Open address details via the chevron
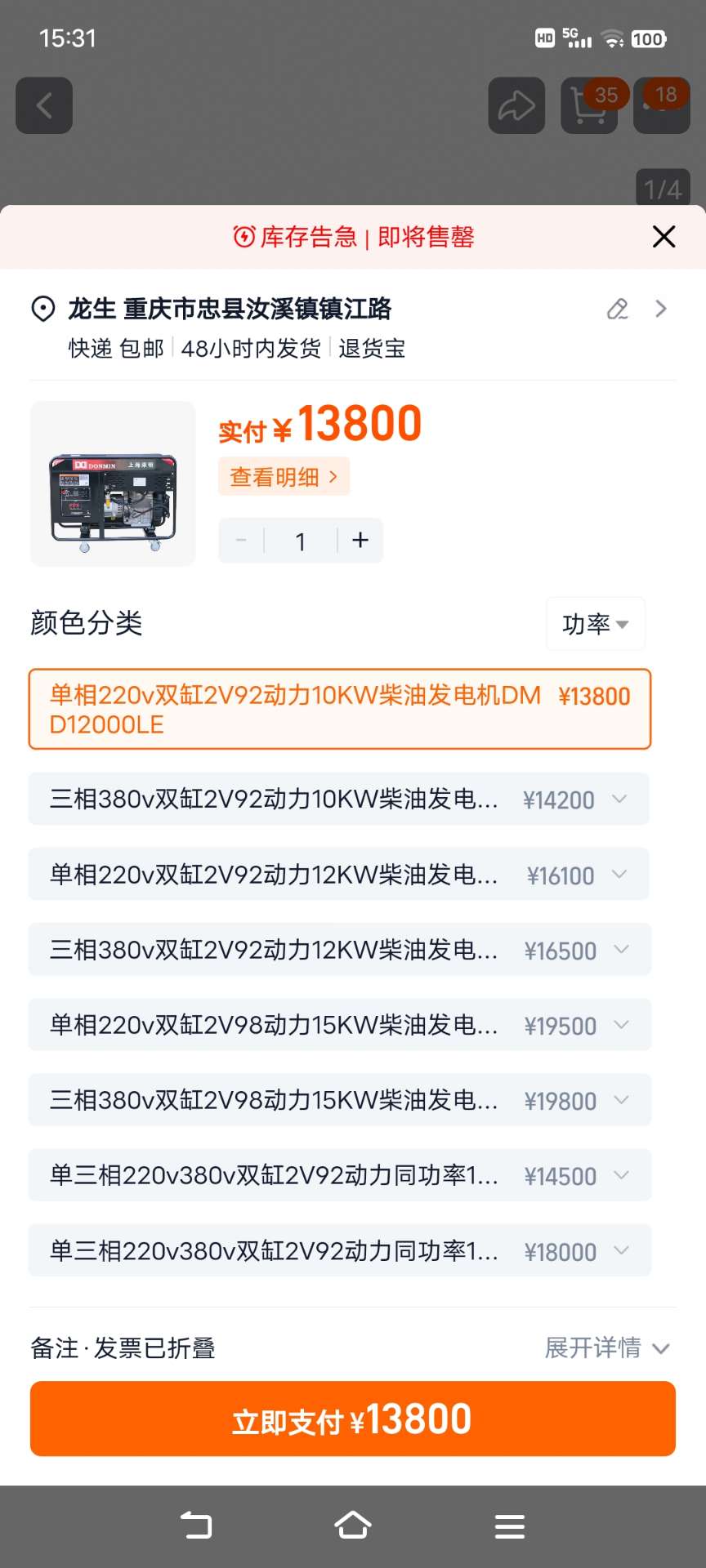The image size is (706, 1568). pyautogui.click(x=661, y=309)
